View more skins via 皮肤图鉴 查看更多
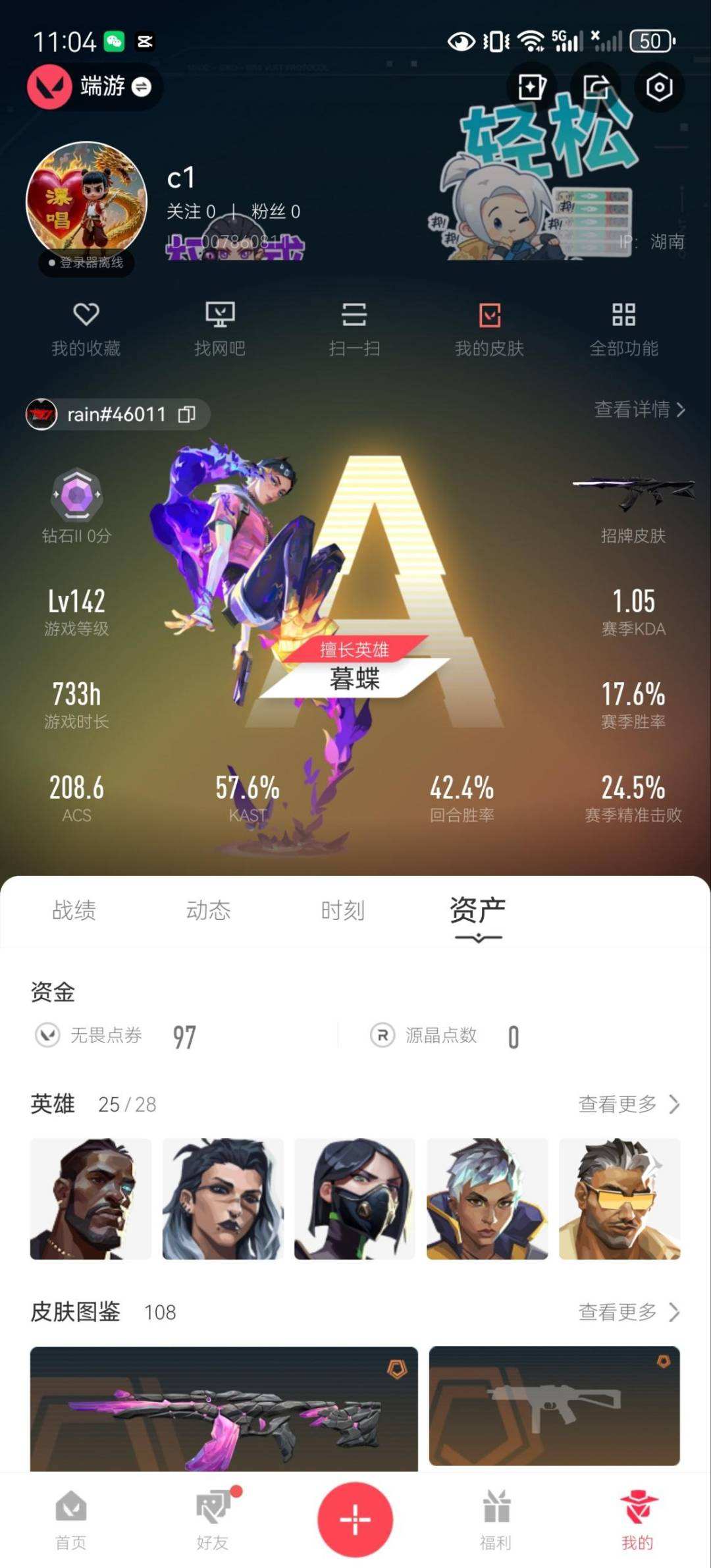This screenshot has width=711, height=1568. pyautogui.click(x=629, y=1312)
